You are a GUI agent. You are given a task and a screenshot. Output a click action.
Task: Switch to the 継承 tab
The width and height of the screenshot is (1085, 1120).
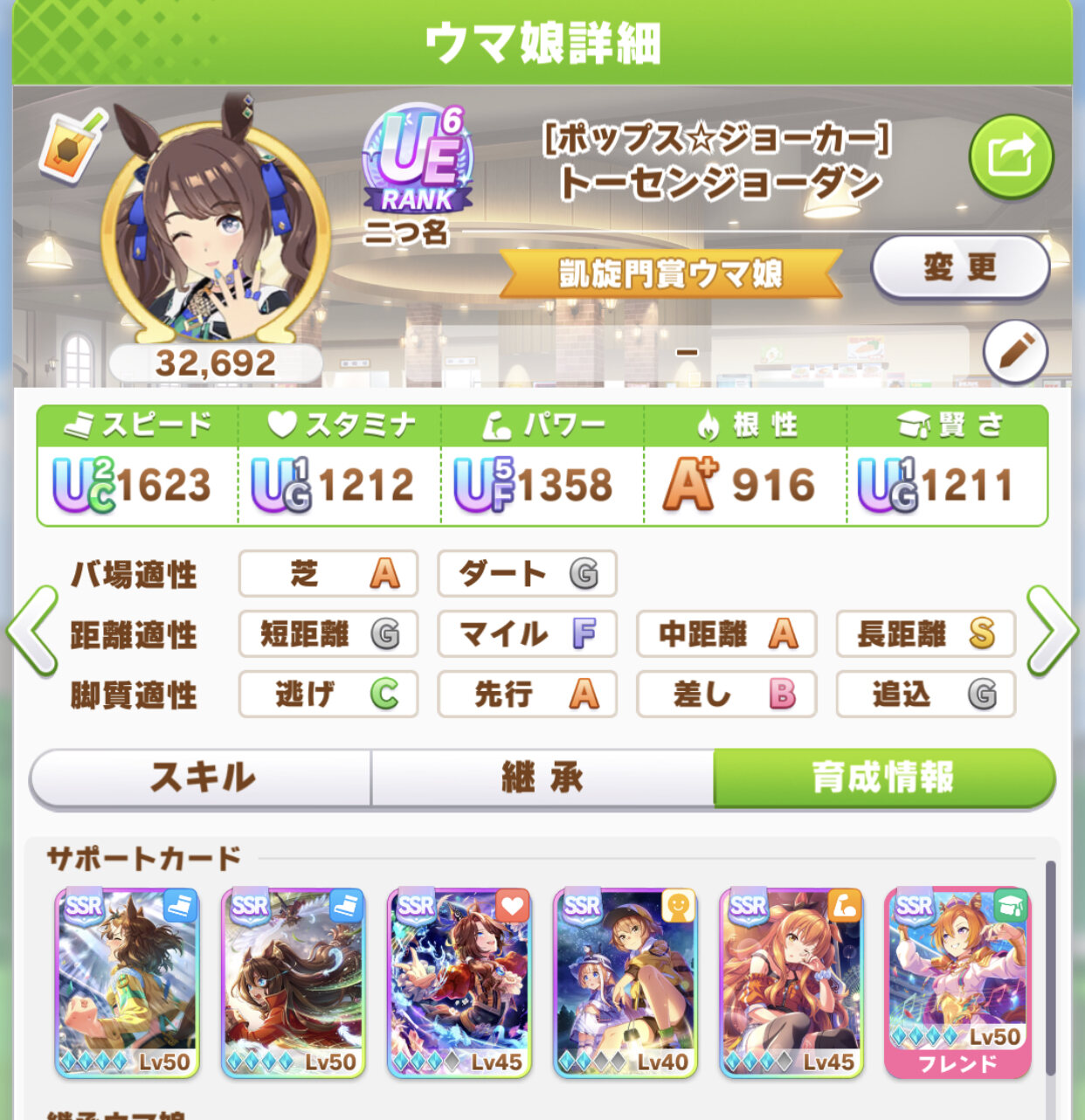(542, 778)
